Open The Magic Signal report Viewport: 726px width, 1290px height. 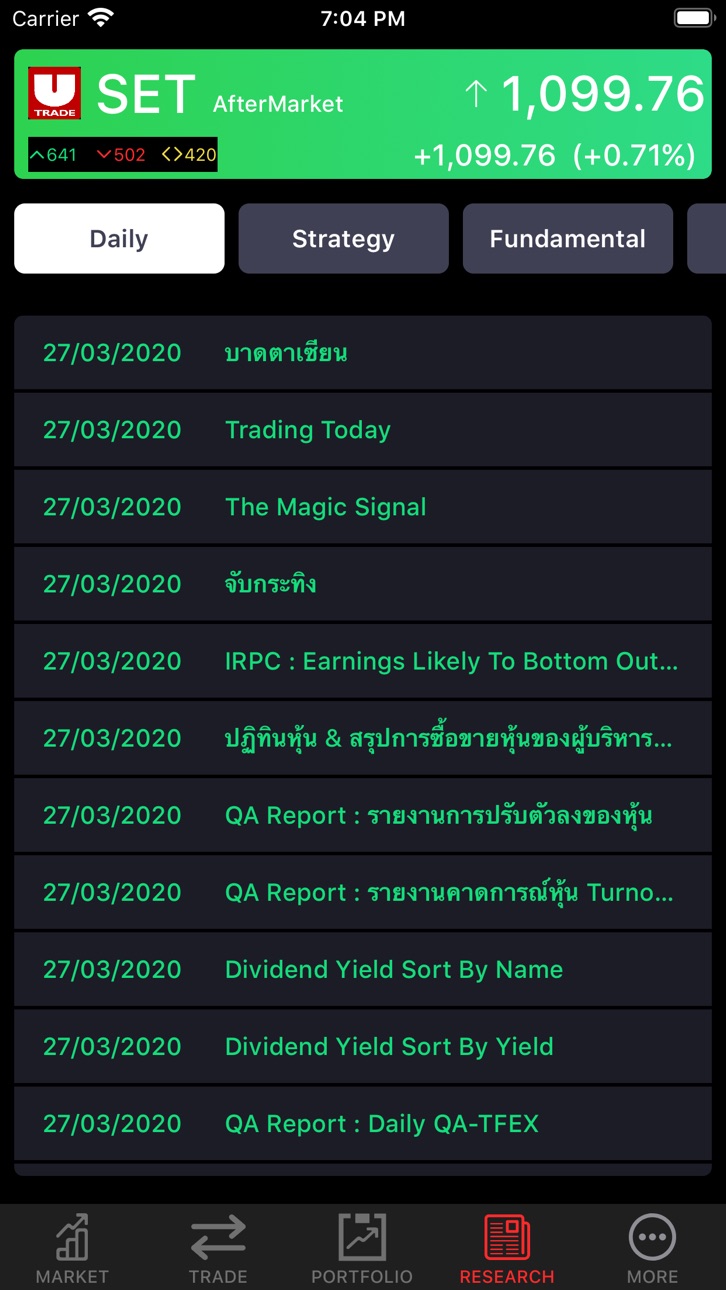(363, 507)
